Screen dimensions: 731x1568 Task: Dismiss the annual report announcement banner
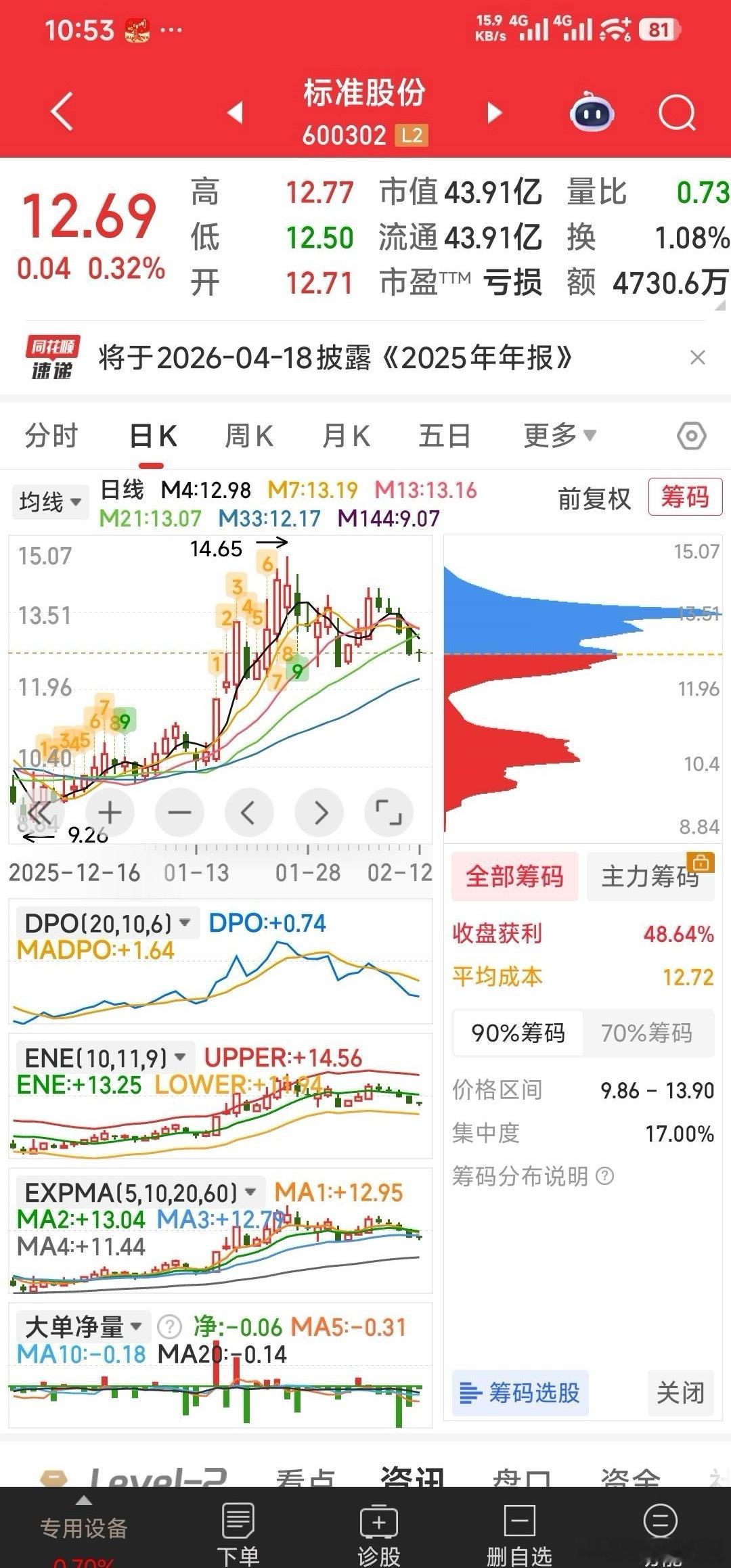699,358
